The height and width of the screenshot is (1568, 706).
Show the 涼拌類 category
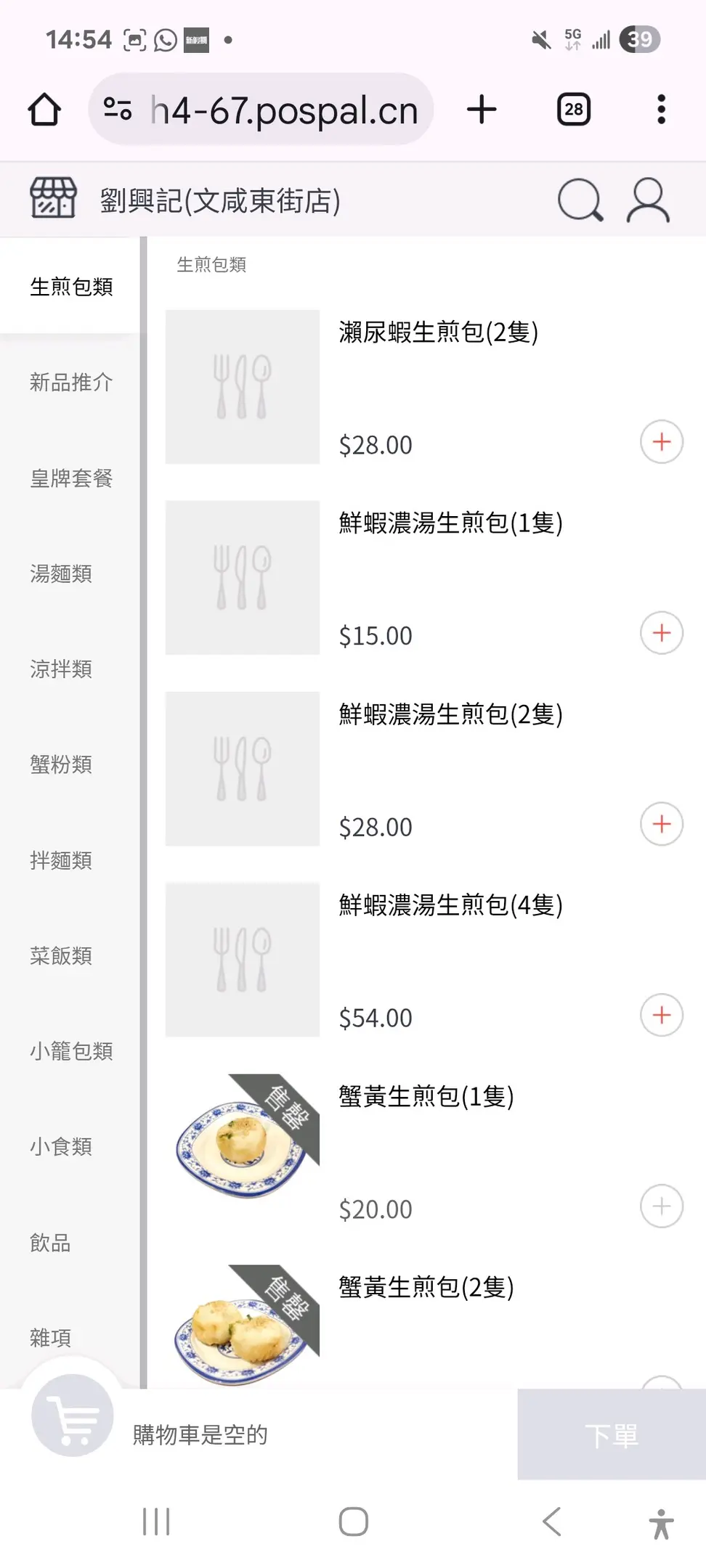[61, 669]
